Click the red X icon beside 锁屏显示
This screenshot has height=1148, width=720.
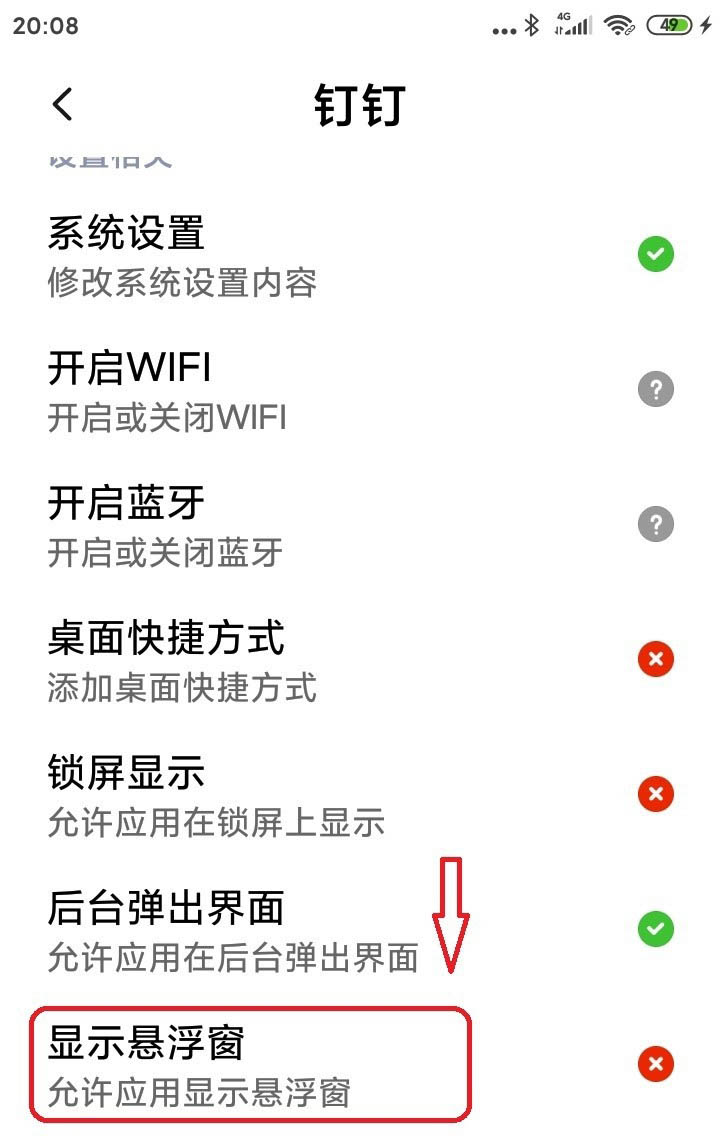655,794
